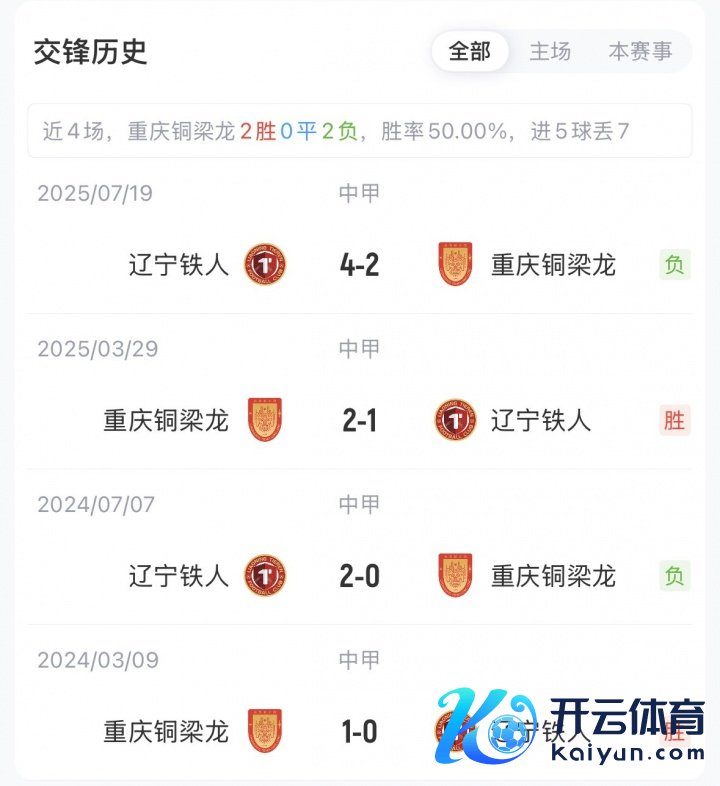The width and height of the screenshot is (720, 786).
Task: Switch to the 本赛事 tab
Action: [640, 51]
